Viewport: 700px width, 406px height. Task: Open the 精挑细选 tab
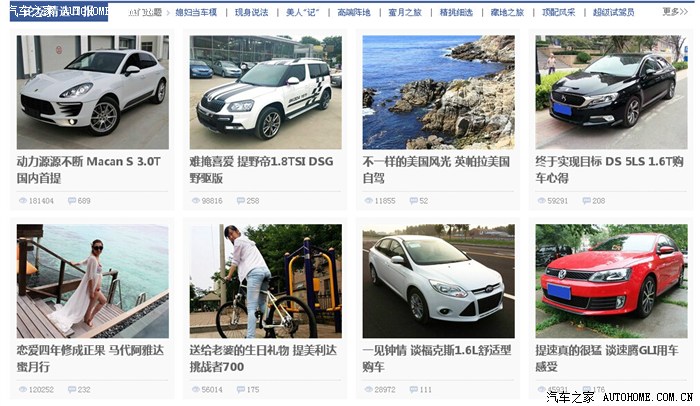(456, 12)
